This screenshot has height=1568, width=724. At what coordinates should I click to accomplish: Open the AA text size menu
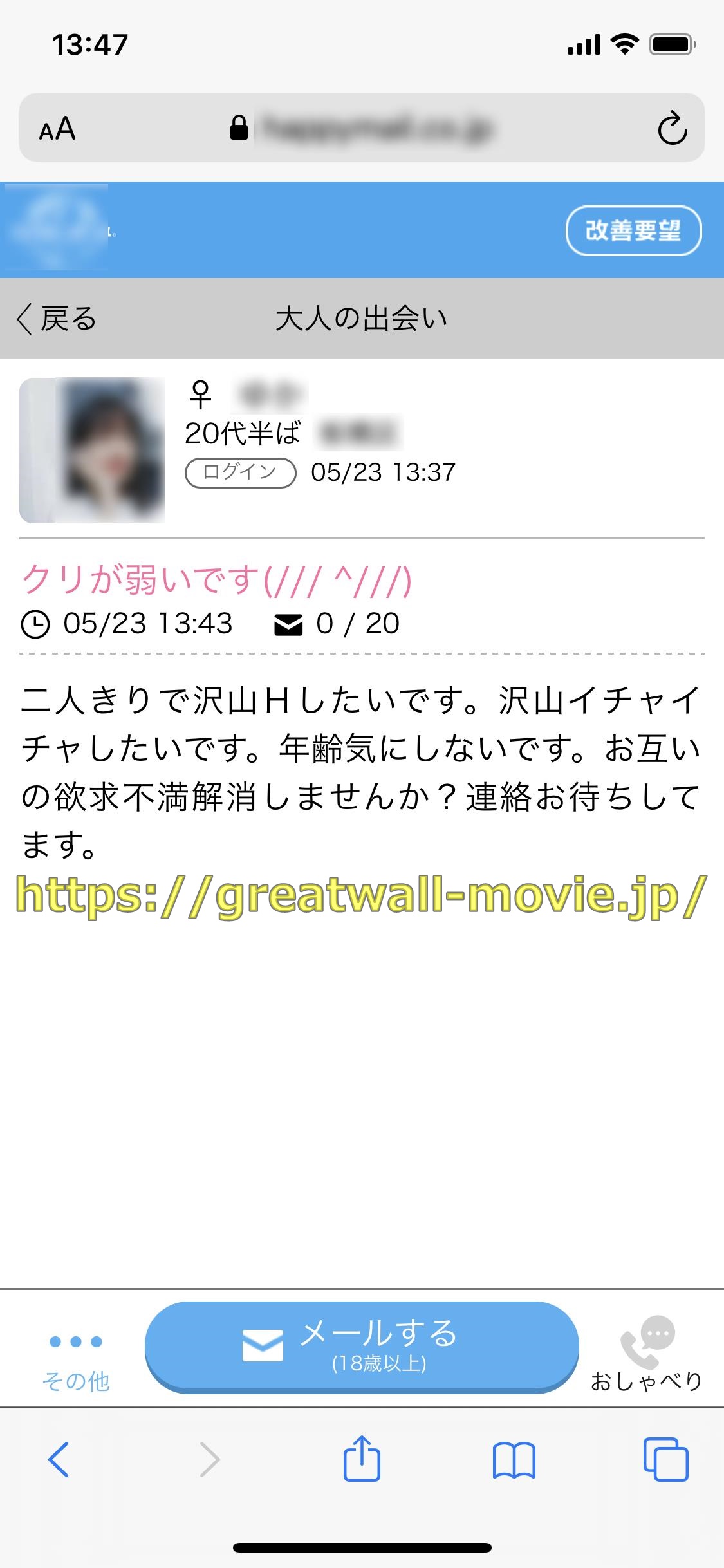pyautogui.click(x=57, y=129)
